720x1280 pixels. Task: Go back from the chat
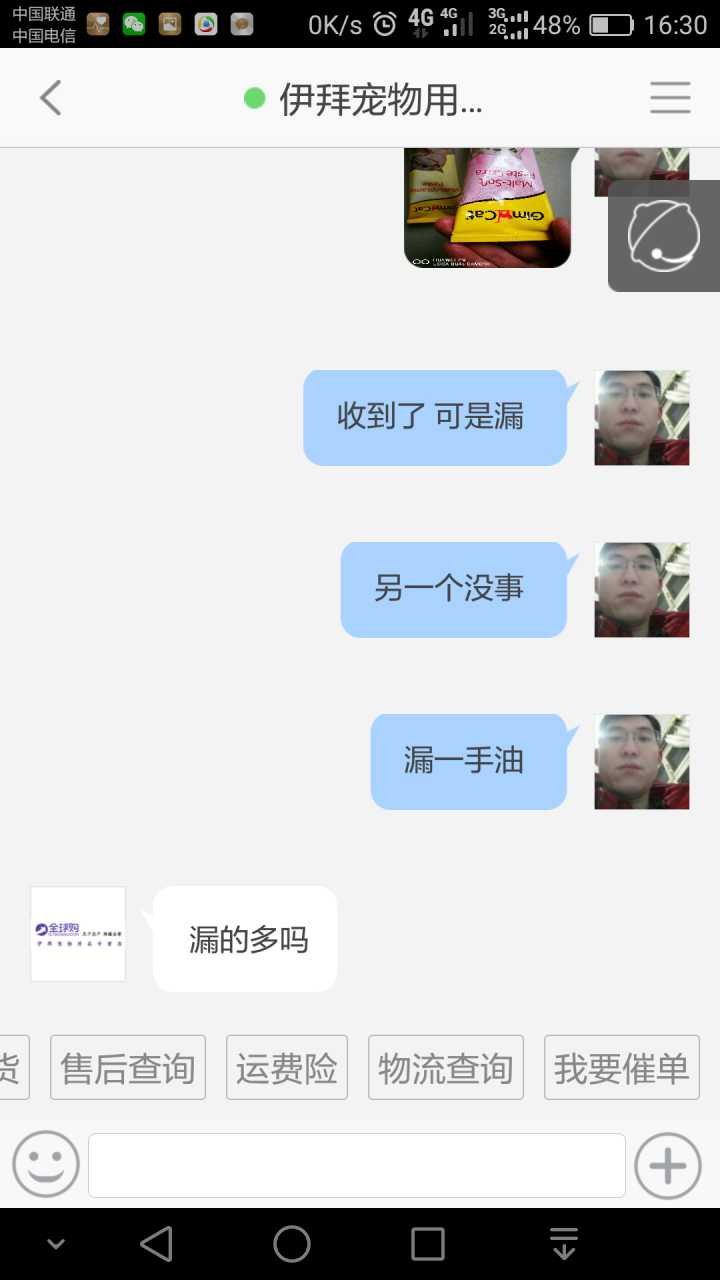point(51,98)
